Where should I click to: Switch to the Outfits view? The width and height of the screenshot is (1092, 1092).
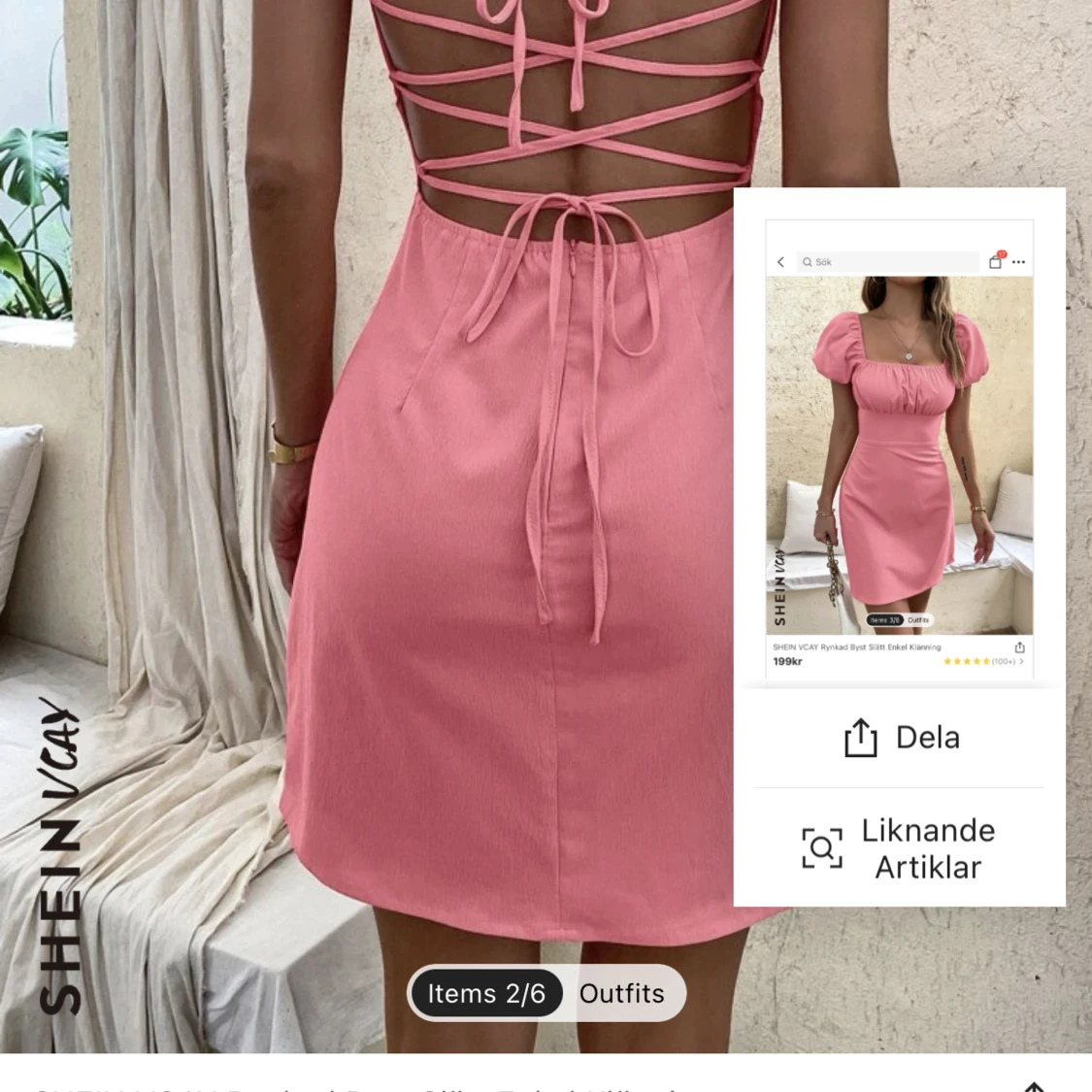(x=622, y=993)
